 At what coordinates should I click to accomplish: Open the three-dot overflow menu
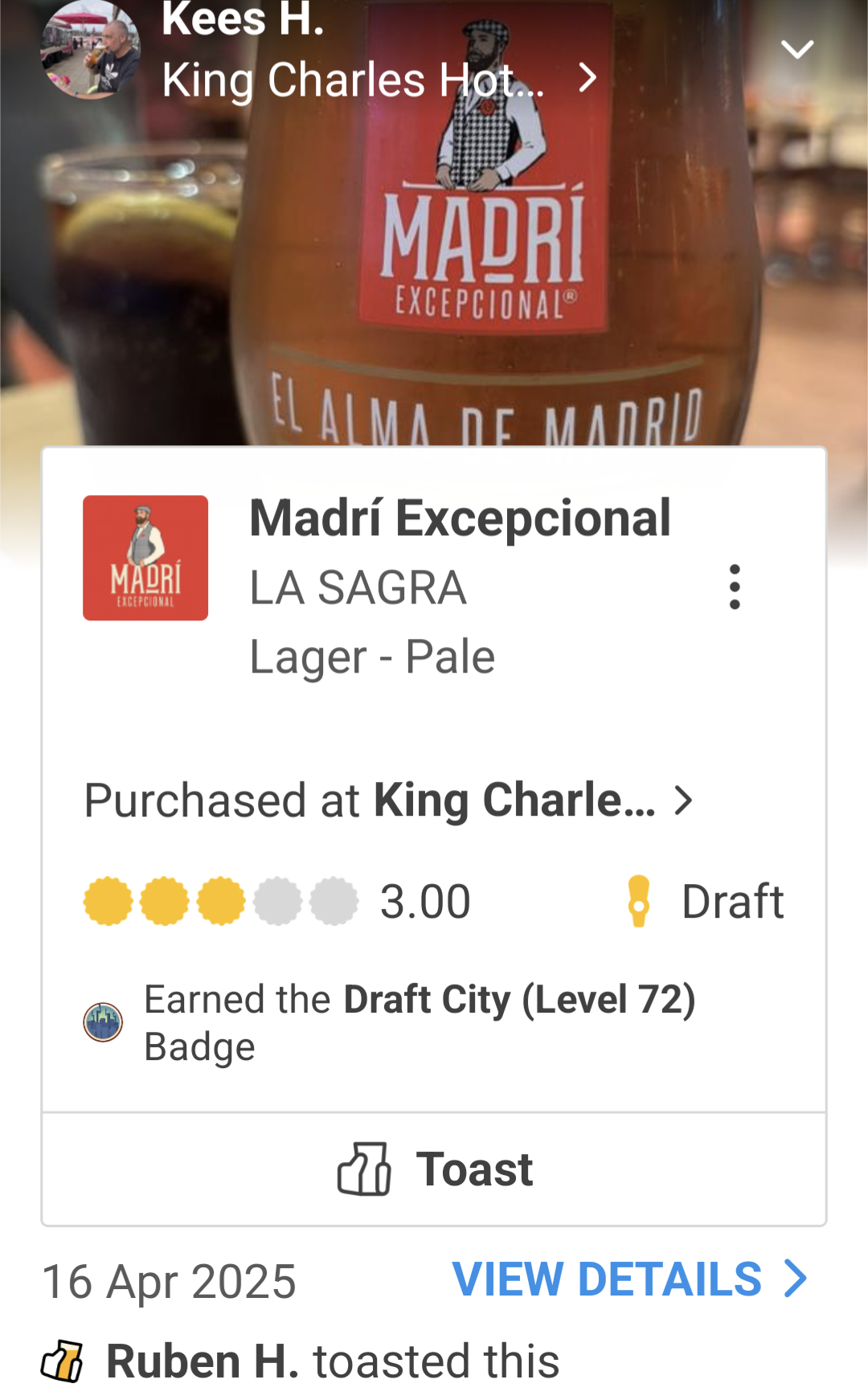click(734, 587)
